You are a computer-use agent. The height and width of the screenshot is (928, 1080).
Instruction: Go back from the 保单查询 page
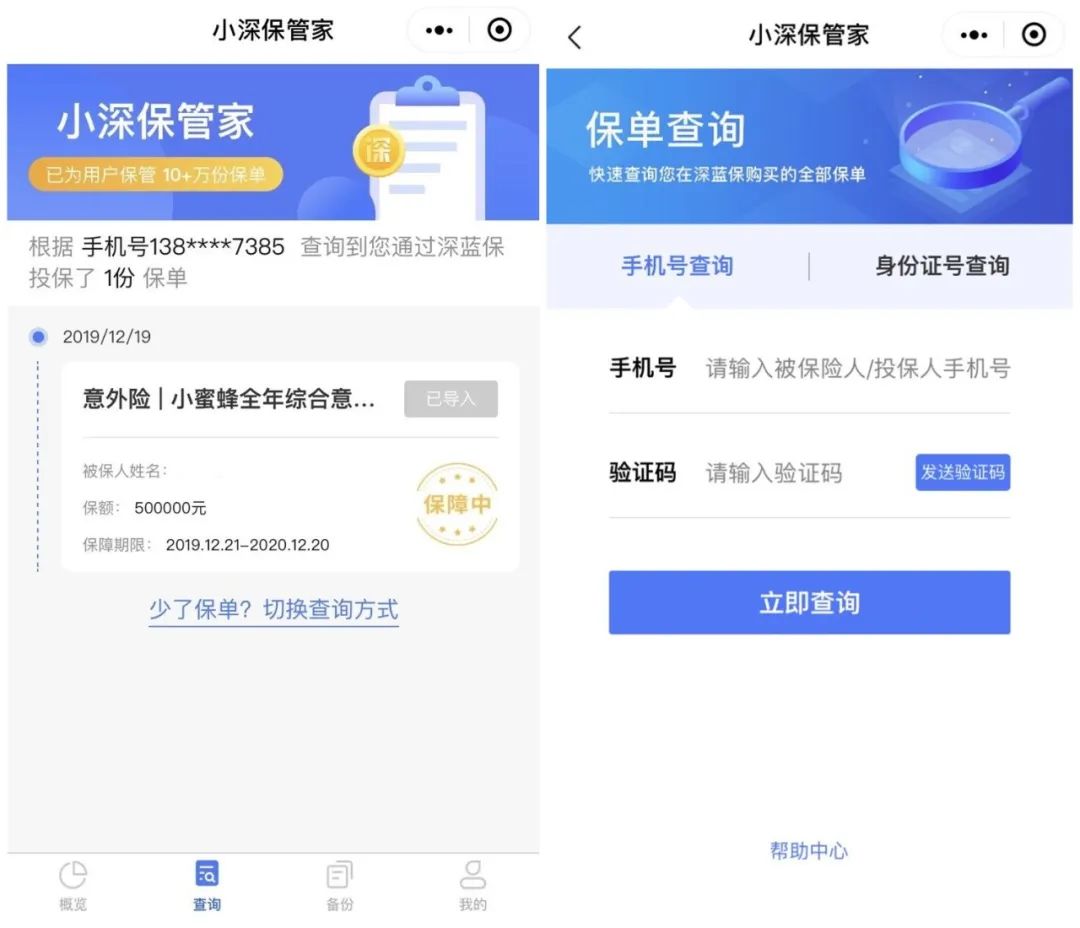coord(574,38)
